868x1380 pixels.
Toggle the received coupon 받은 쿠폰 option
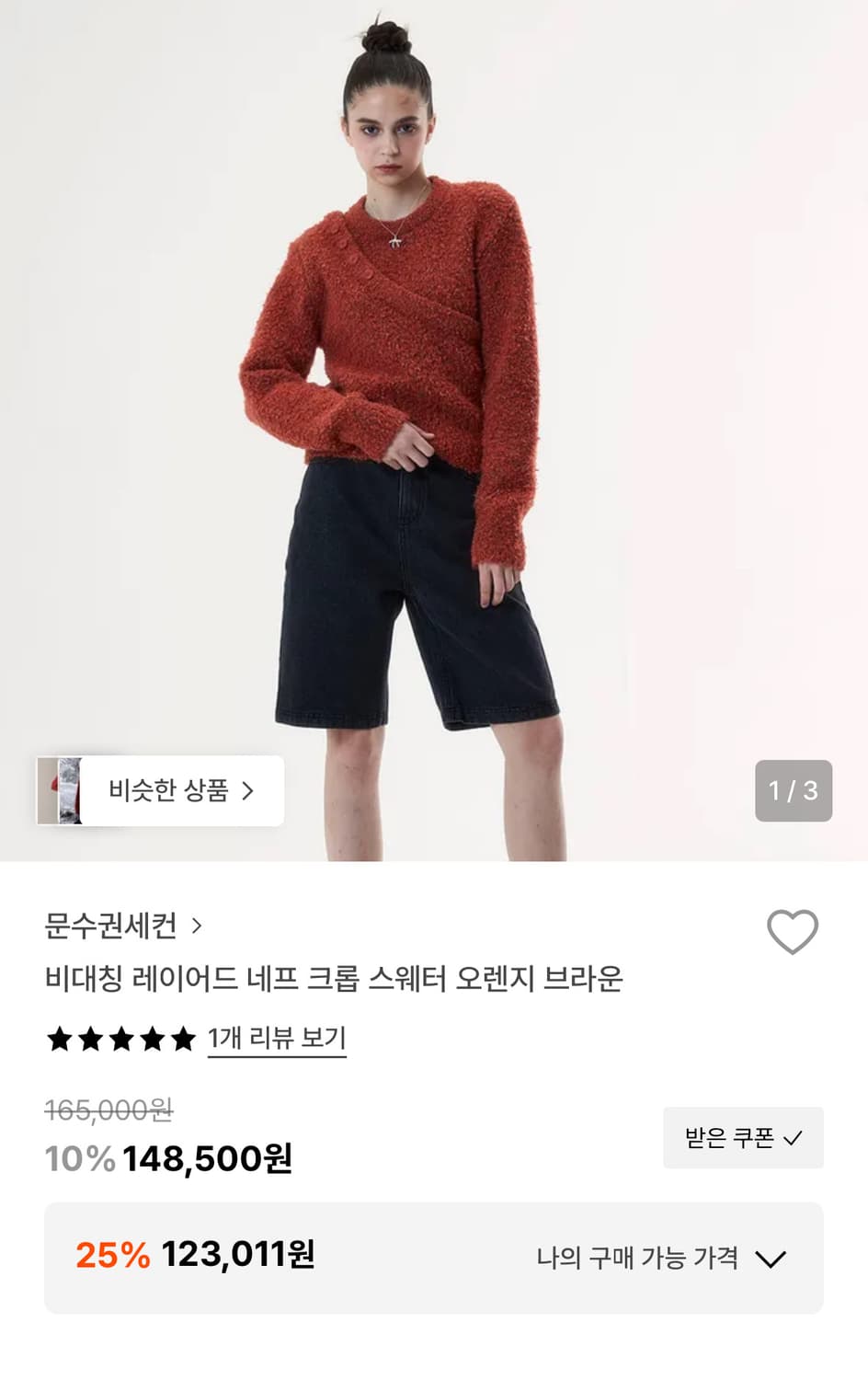743,1137
